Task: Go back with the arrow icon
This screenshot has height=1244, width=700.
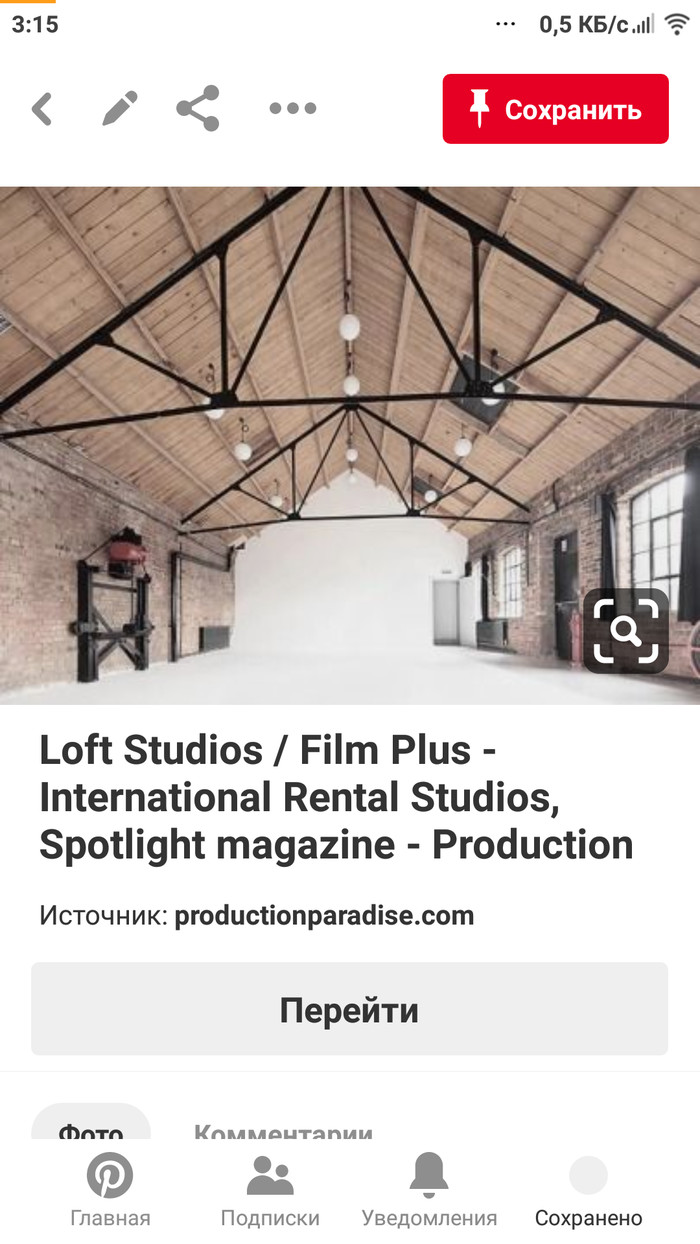Action: [x=42, y=108]
